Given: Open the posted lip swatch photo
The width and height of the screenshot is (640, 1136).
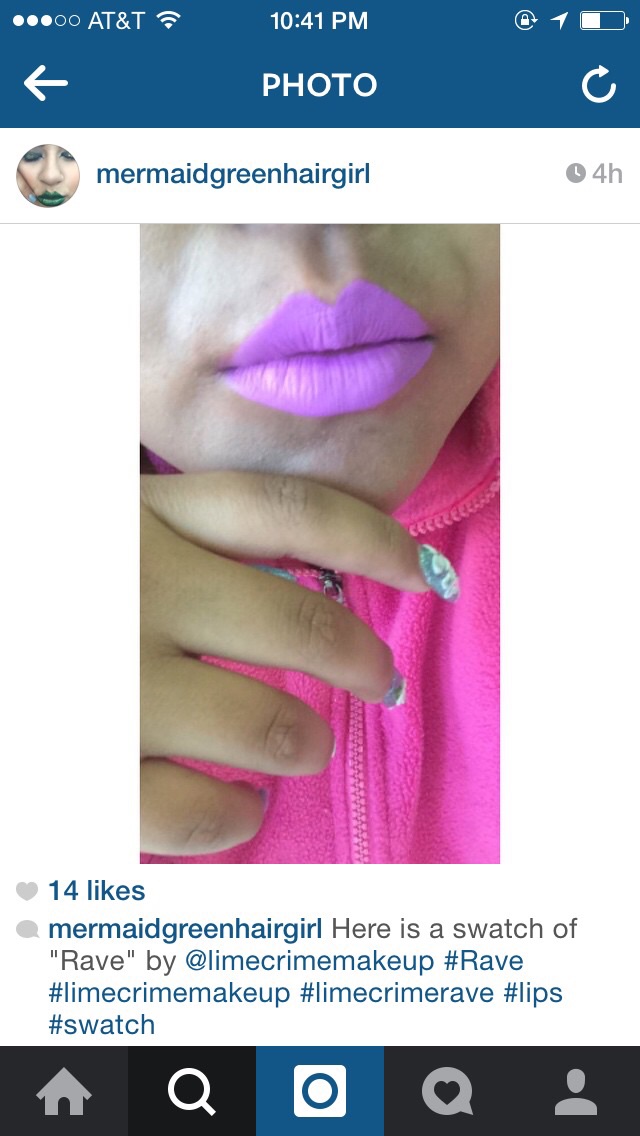Looking at the screenshot, I should pyautogui.click(x=320, y=543).
